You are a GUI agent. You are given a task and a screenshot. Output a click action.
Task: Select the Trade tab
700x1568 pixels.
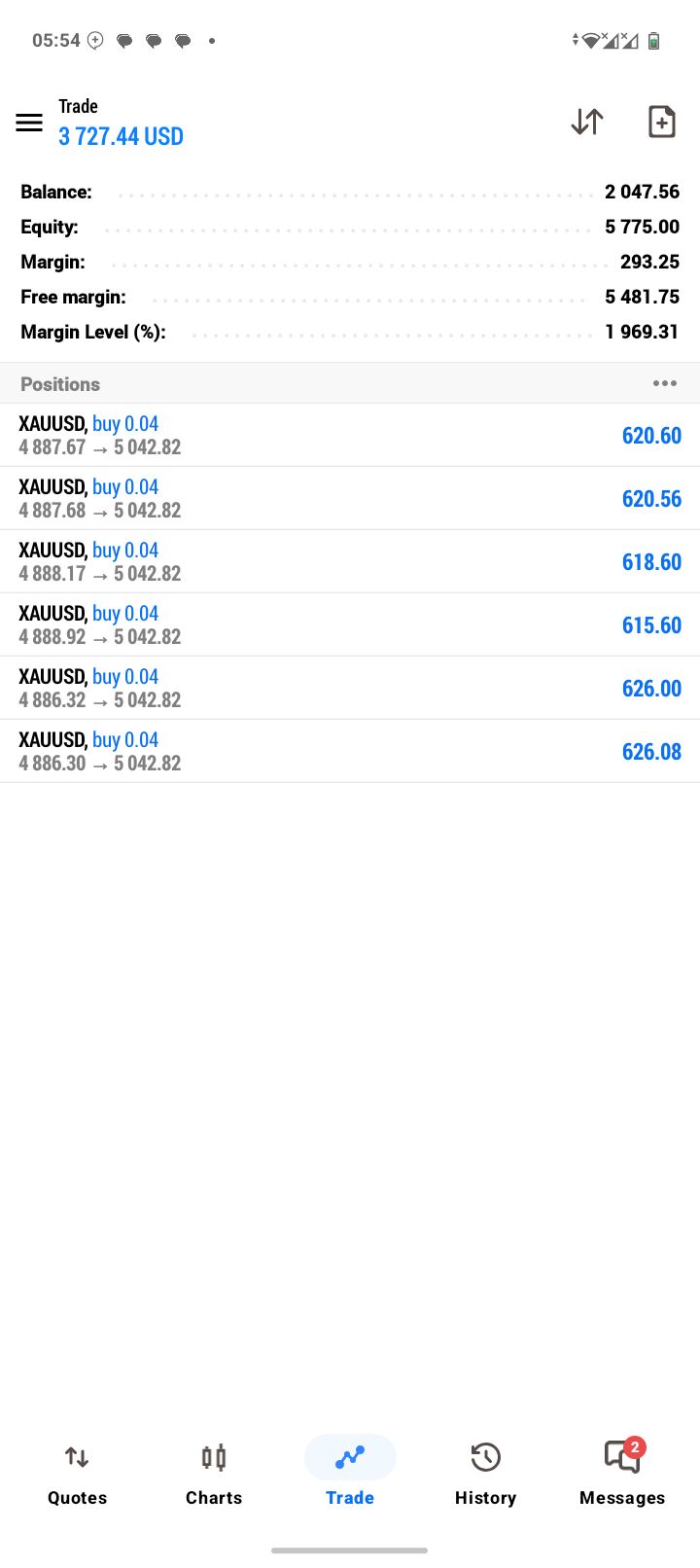(350, 1474)
